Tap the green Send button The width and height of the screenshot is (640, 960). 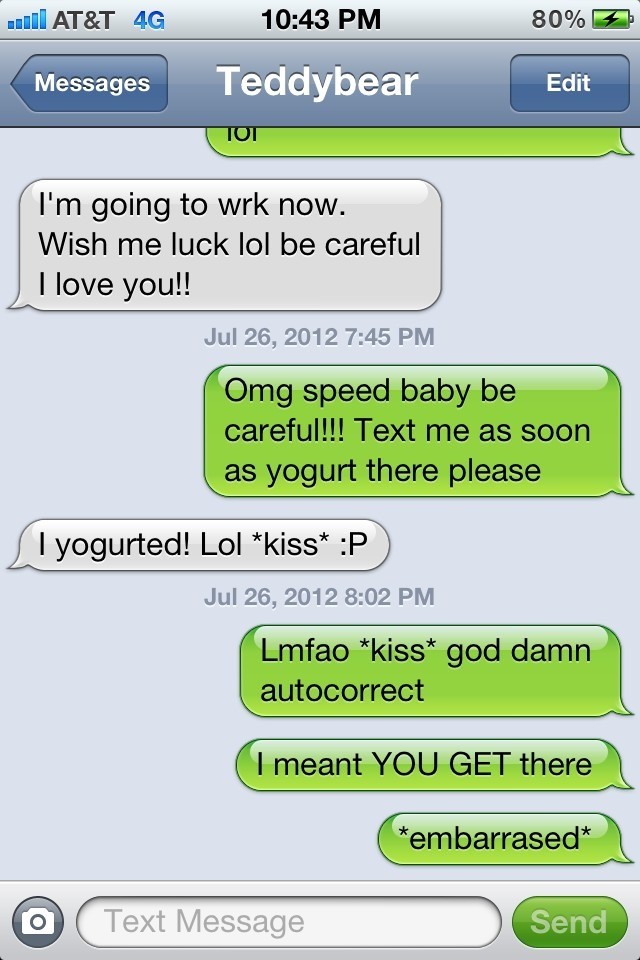(568, 921)
